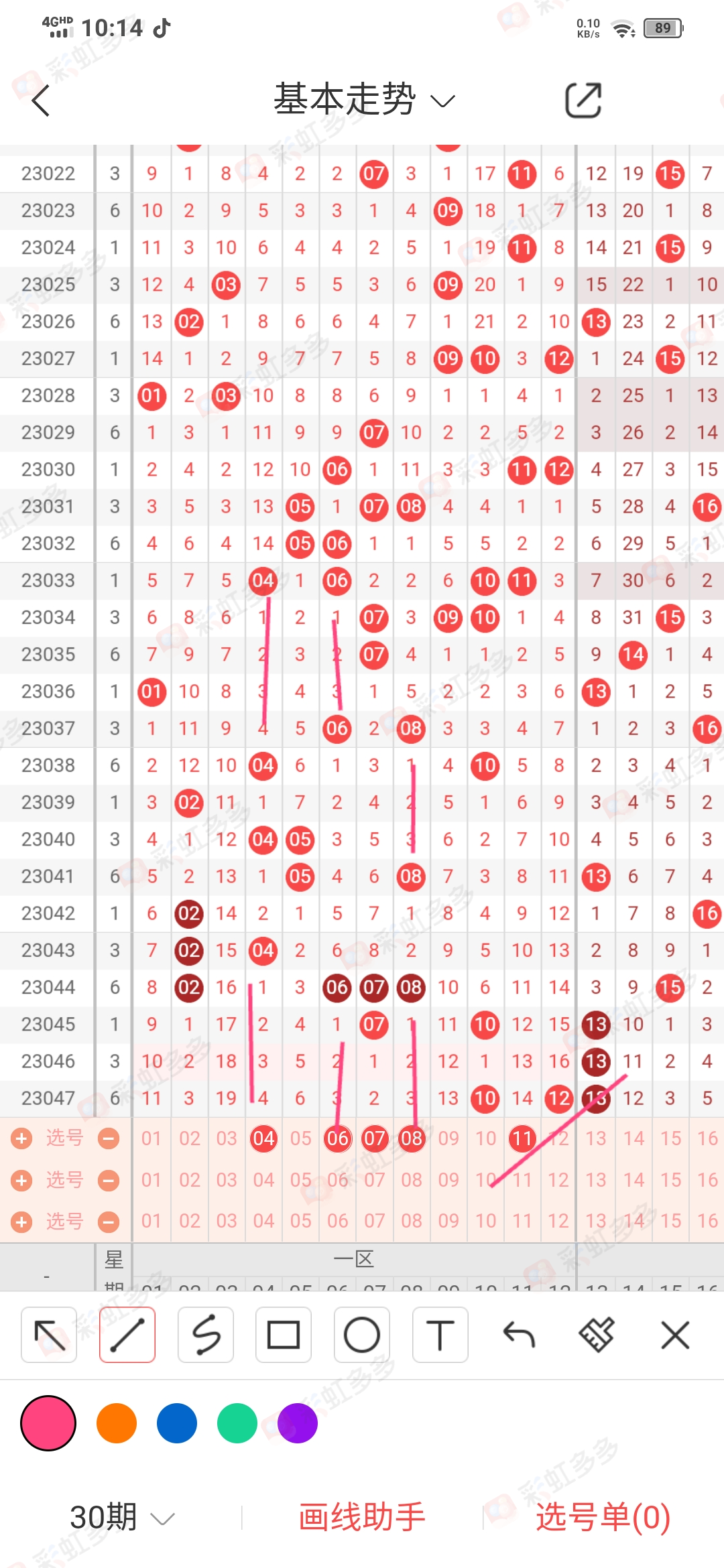Share the trend chart
The width and height of the screenshot is (724, 1568).
[x=583, y=101]
